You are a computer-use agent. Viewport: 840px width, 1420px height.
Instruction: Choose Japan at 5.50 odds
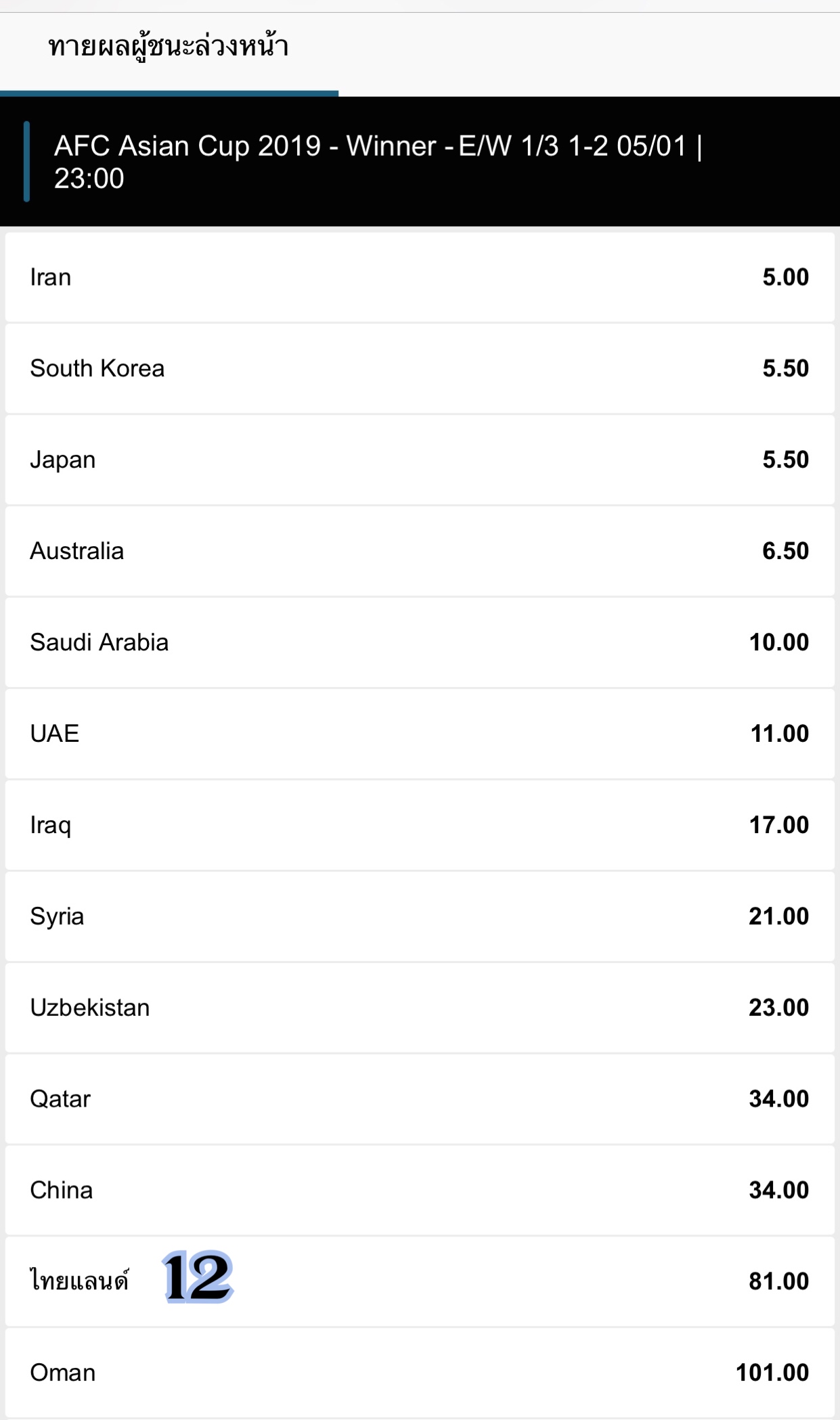click(420, 460)
